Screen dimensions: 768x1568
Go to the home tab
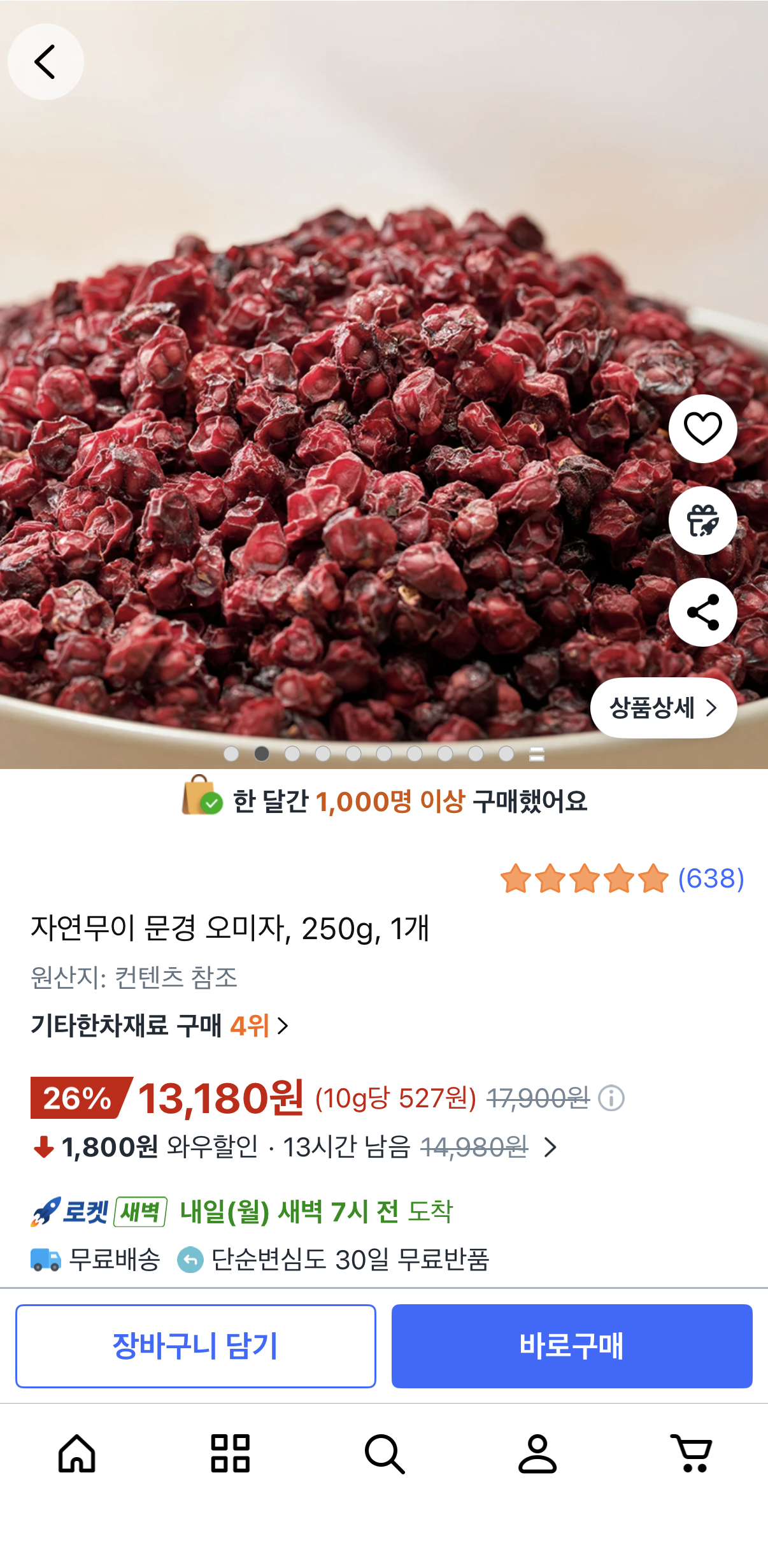77,1453
